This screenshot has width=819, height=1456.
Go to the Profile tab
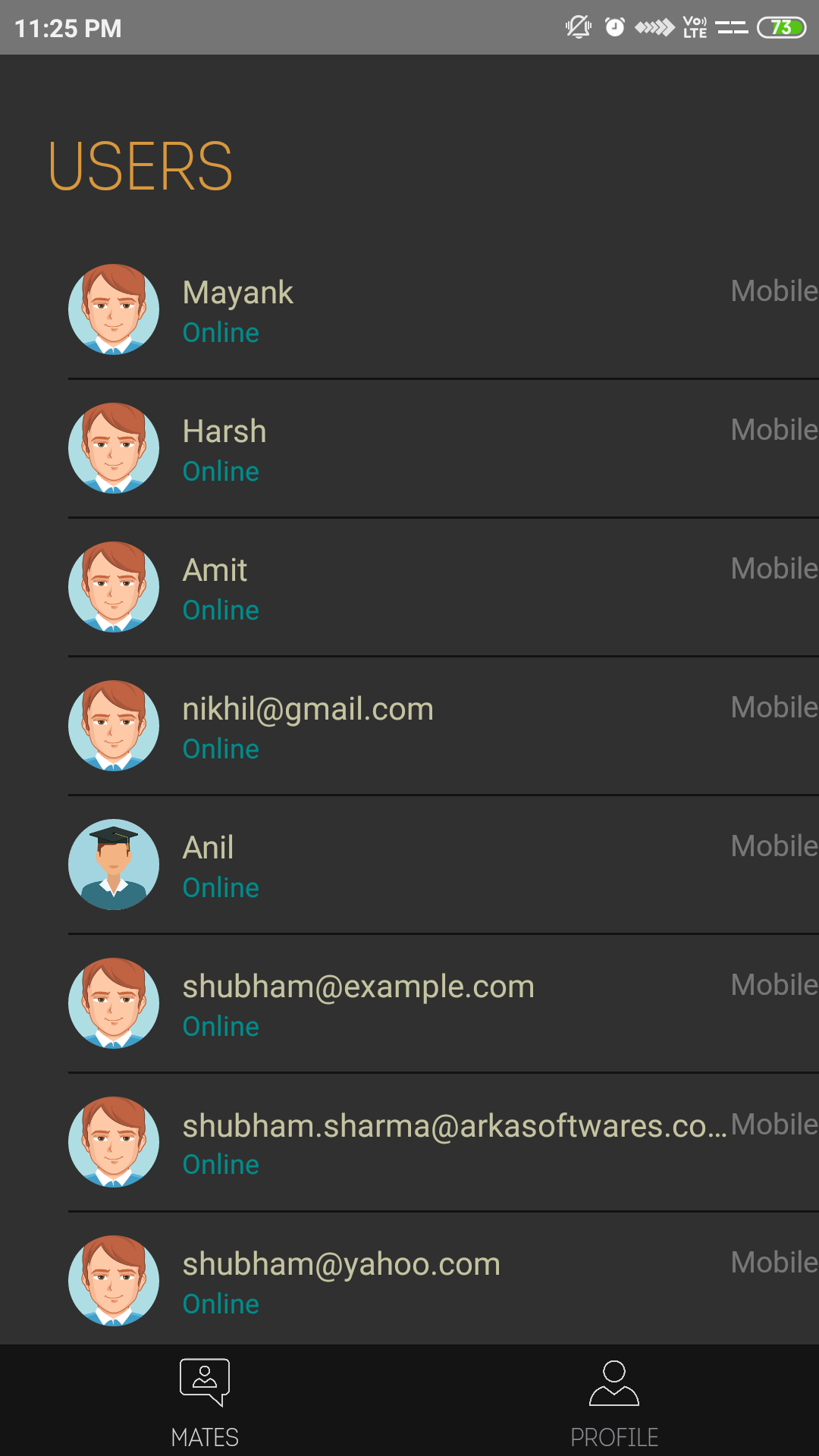coord(614,1401)
